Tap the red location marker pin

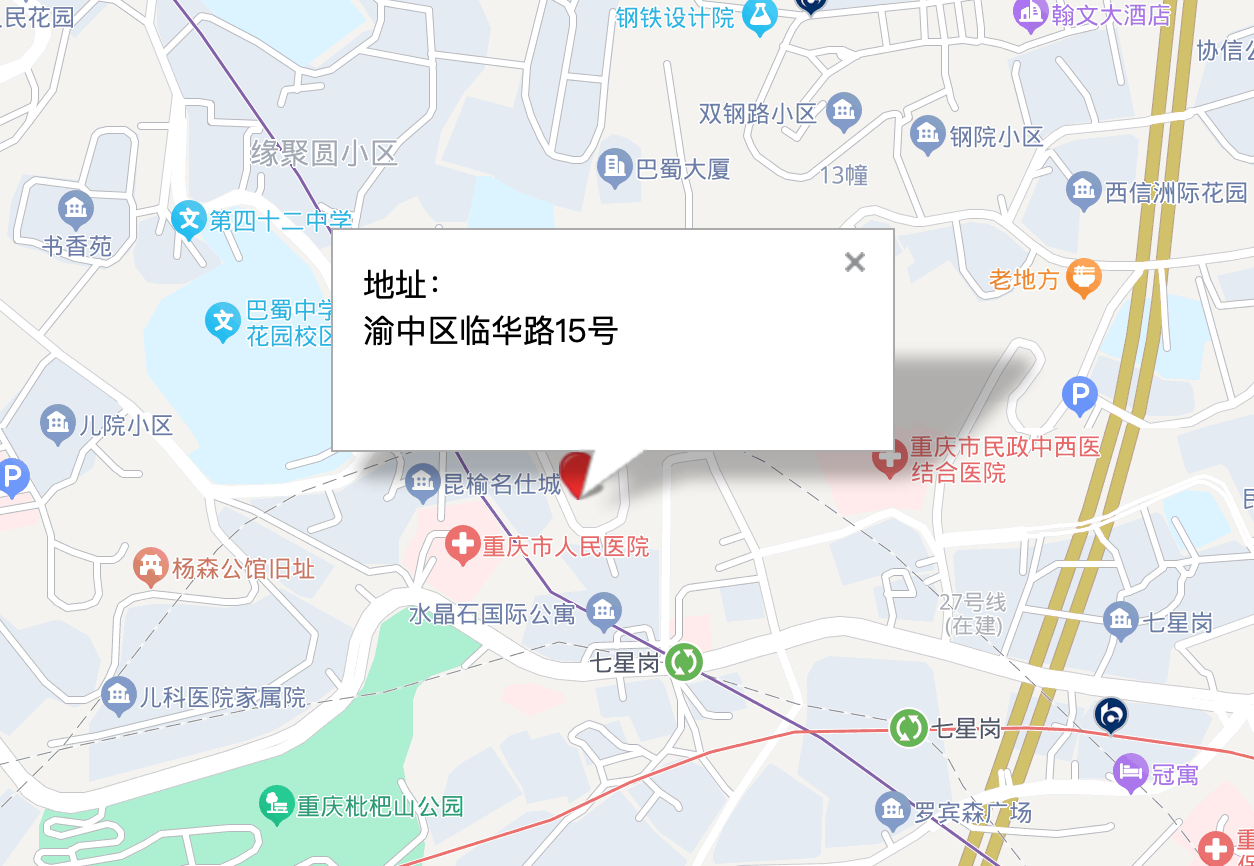click(x=577, y=472)
